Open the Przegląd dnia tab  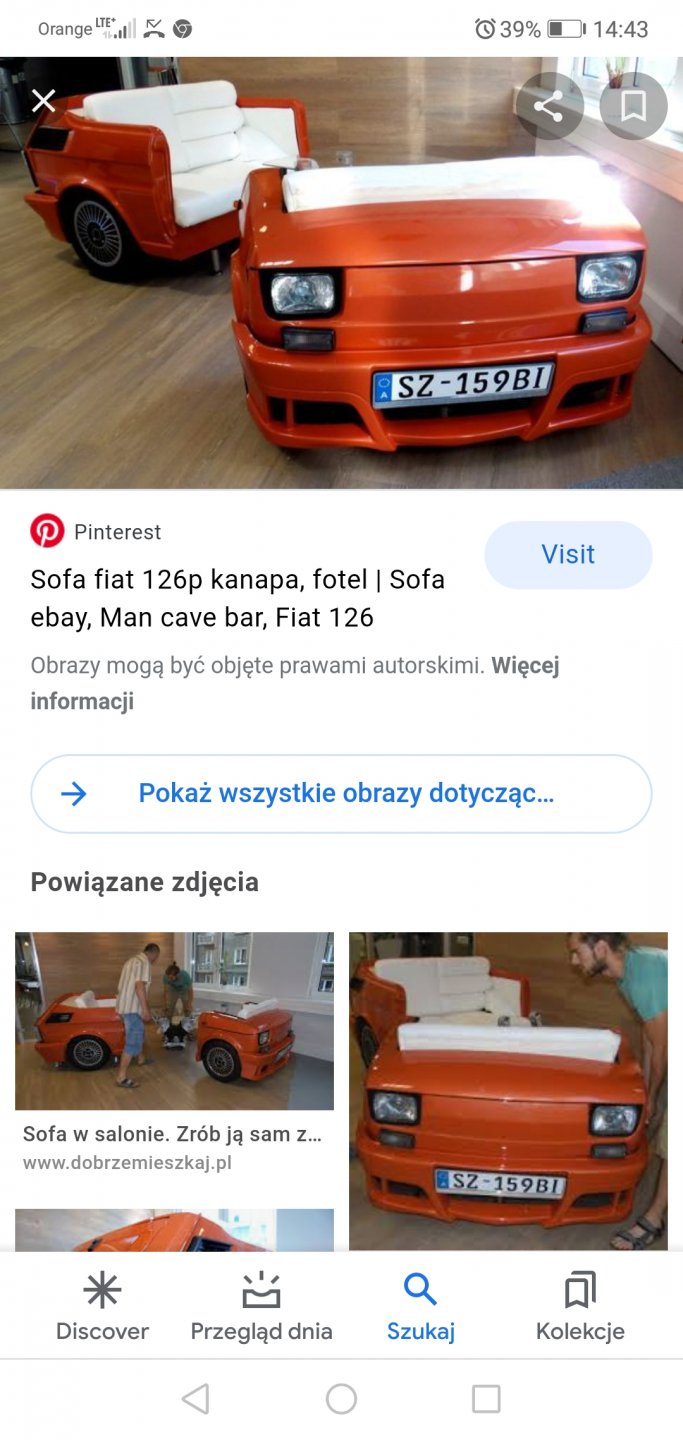[261, 1306]
